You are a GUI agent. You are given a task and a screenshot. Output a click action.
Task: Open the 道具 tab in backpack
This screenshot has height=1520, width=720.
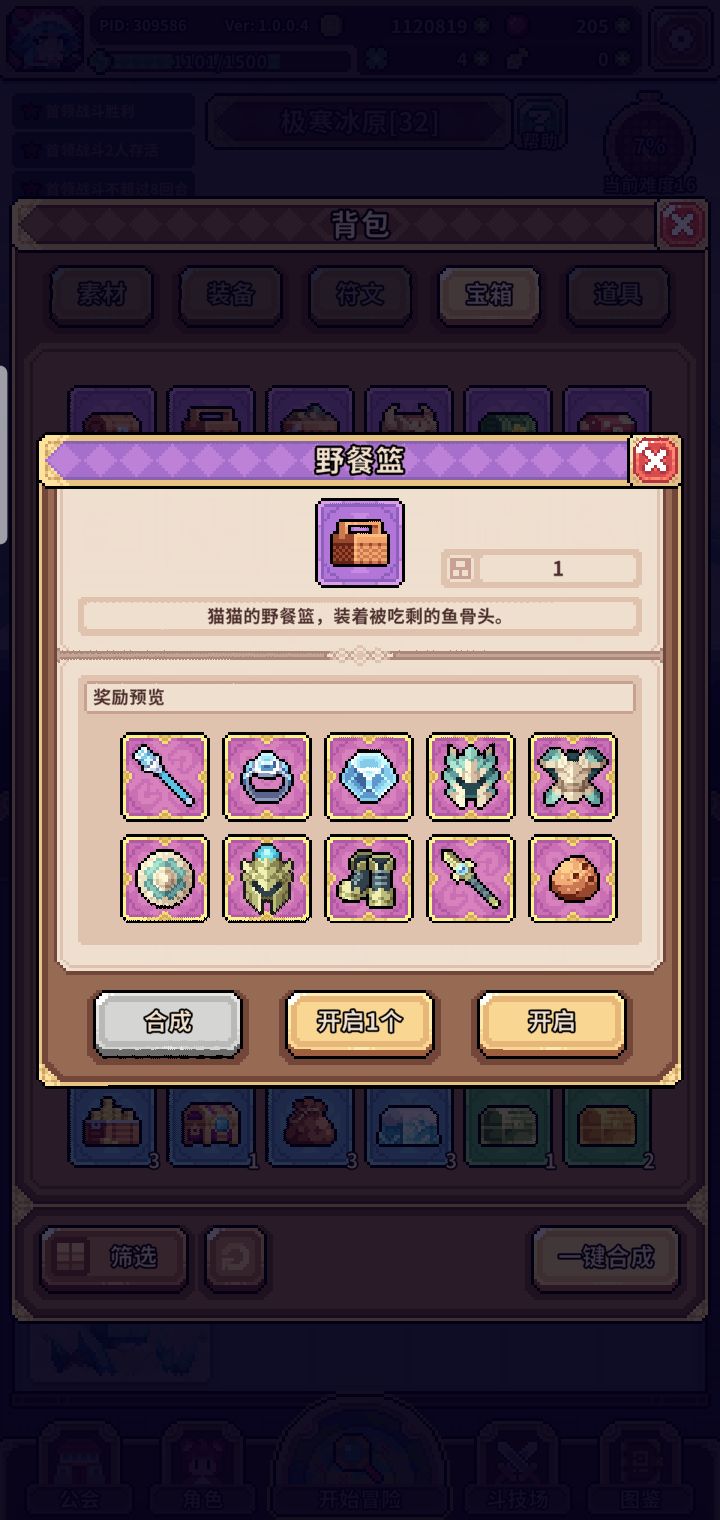pyautogui.click(x=618, y=297)
